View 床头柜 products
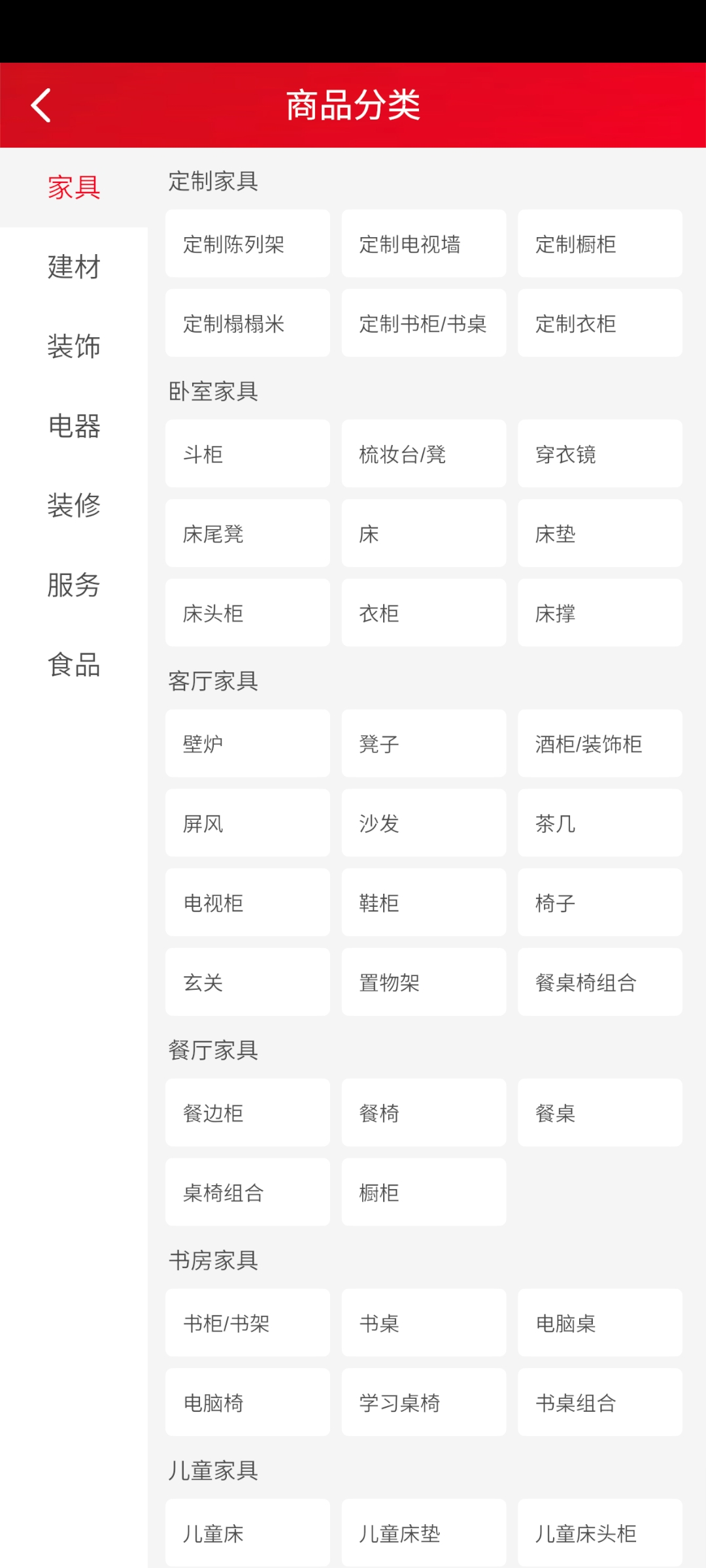The image size is (706, 1568). [247, 613]
